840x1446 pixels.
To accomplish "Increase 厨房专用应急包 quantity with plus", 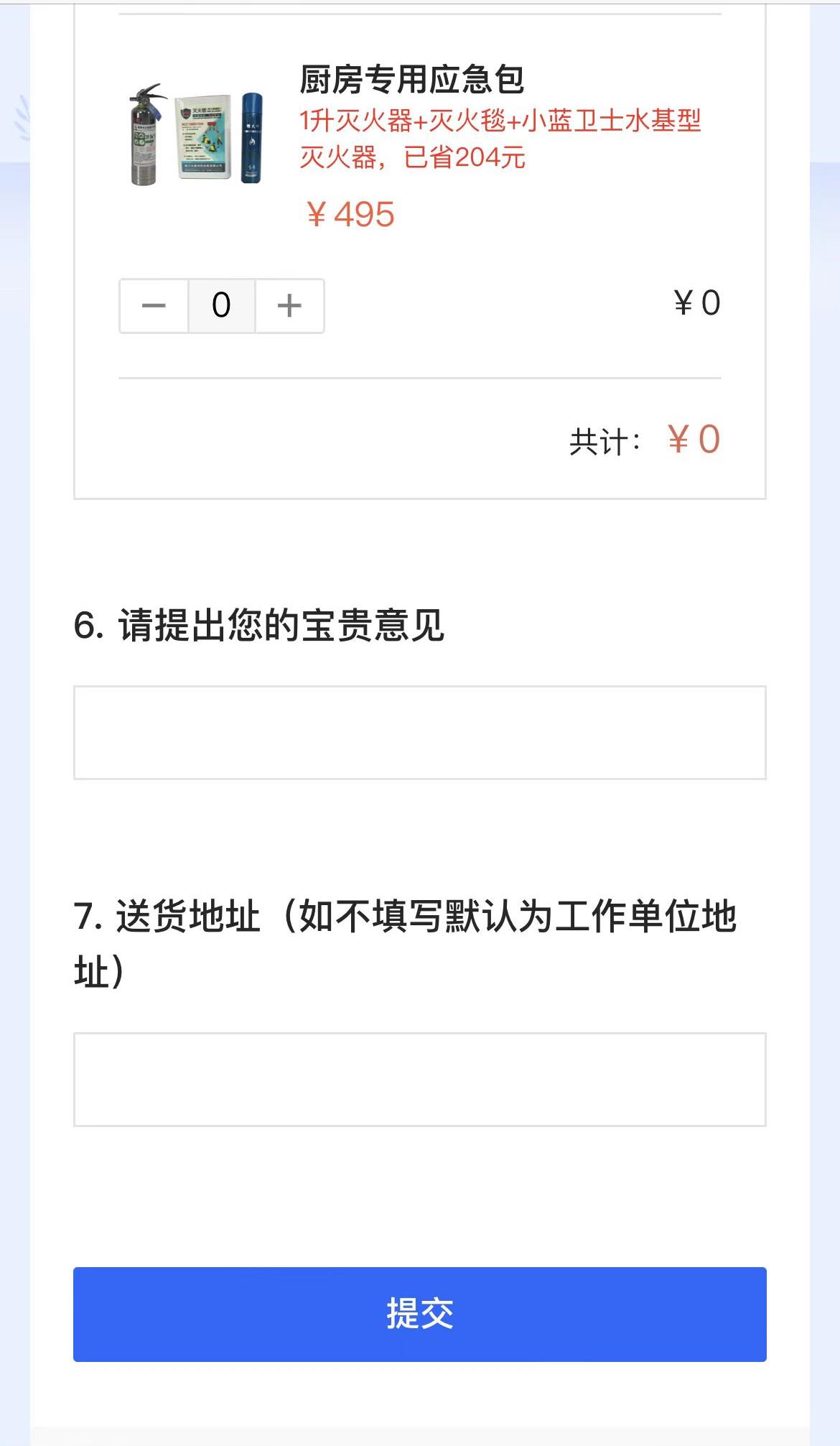I will point(289,306).
